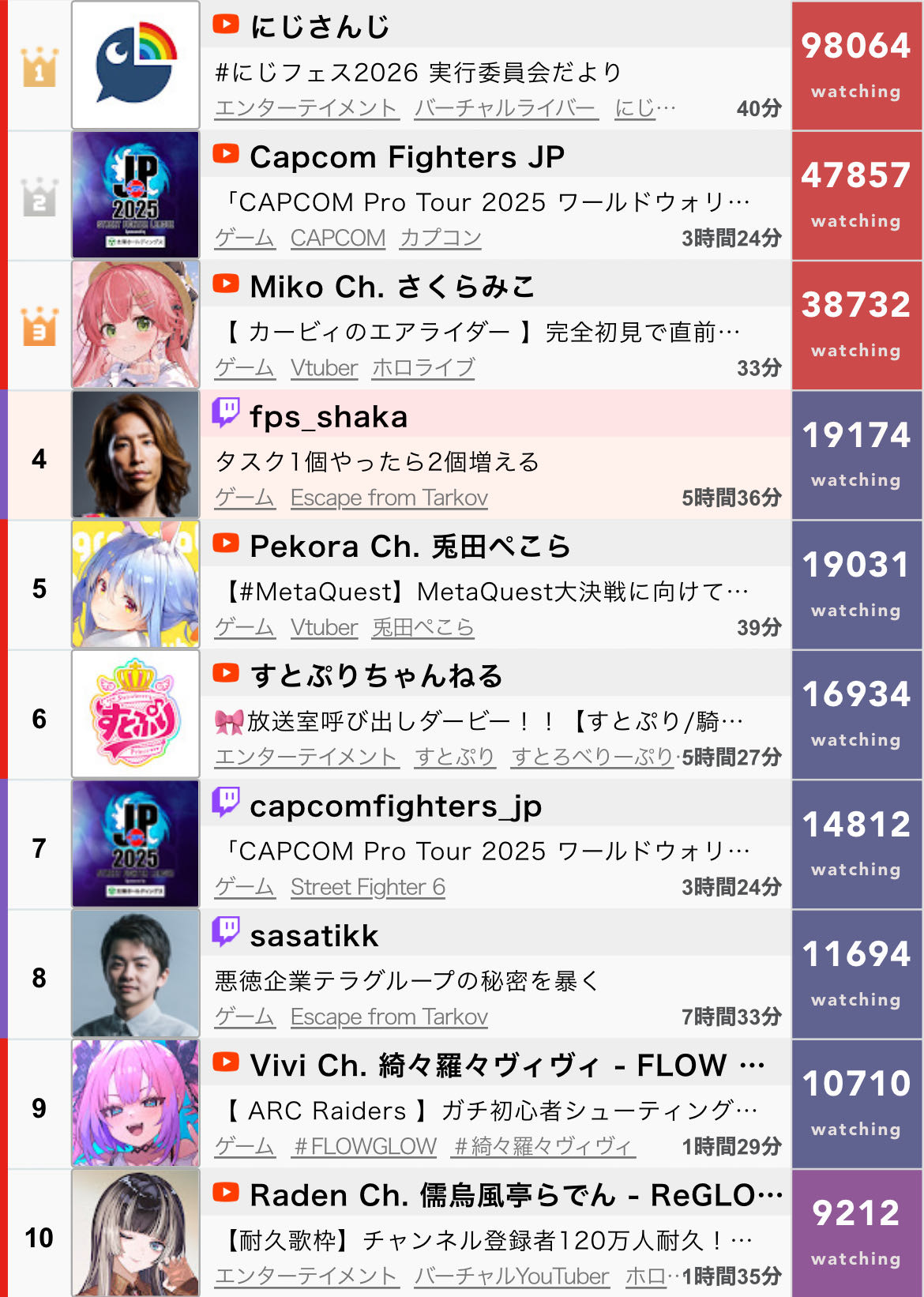Tap the fps_shaka profile thumbnail
The width and height of the screenshot is (924, 1297).
click(x=135, y=455)
